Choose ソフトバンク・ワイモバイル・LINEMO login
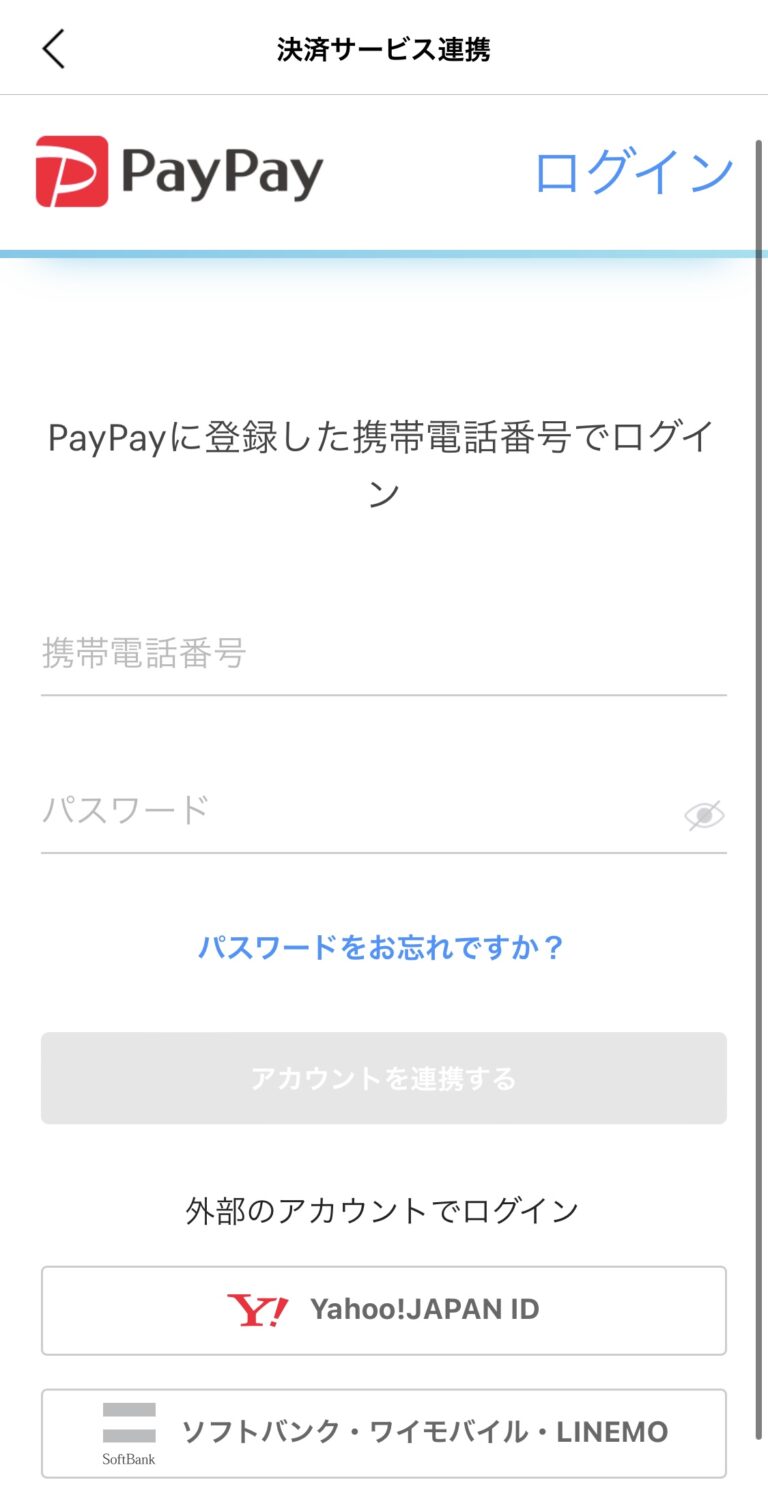768x1508 pixels. pyautogui.click(x=384, y=1432)
